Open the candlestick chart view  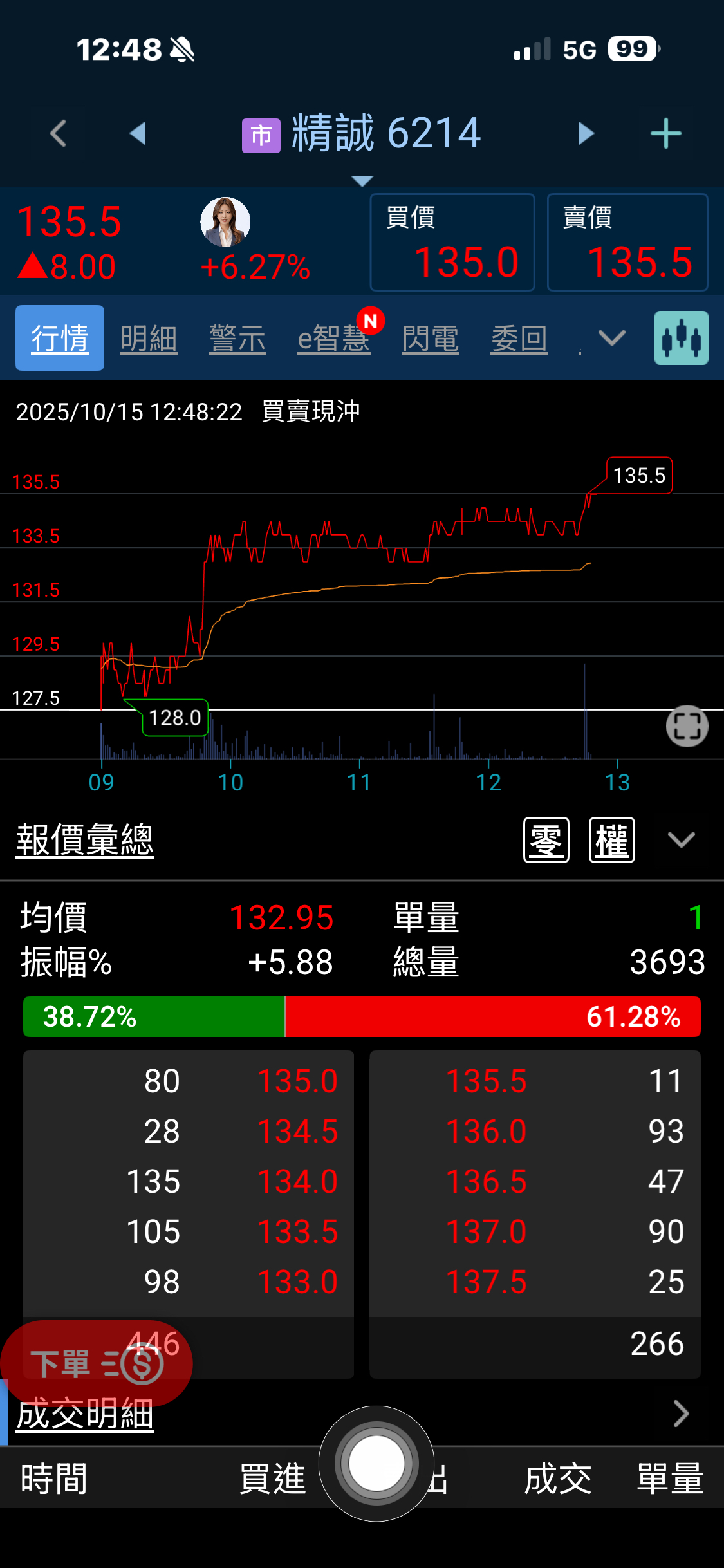pos(681,338)
